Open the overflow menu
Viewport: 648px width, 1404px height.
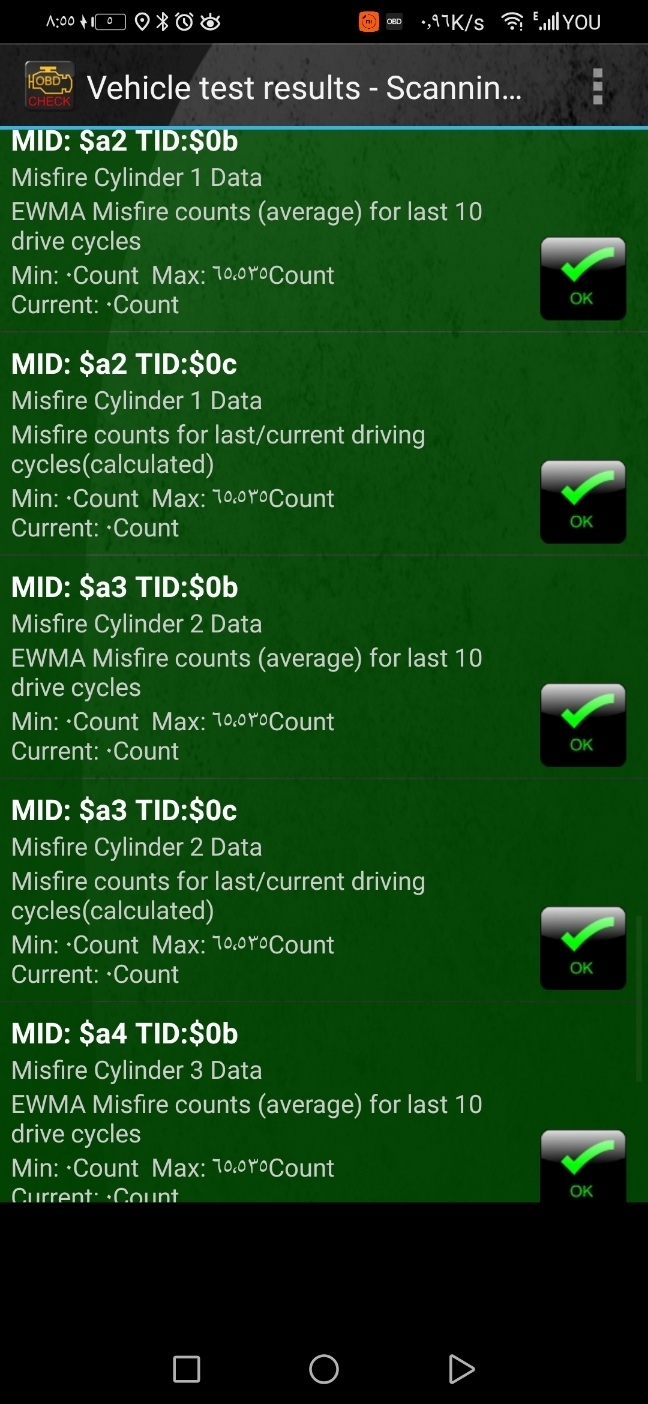[597, 87]
